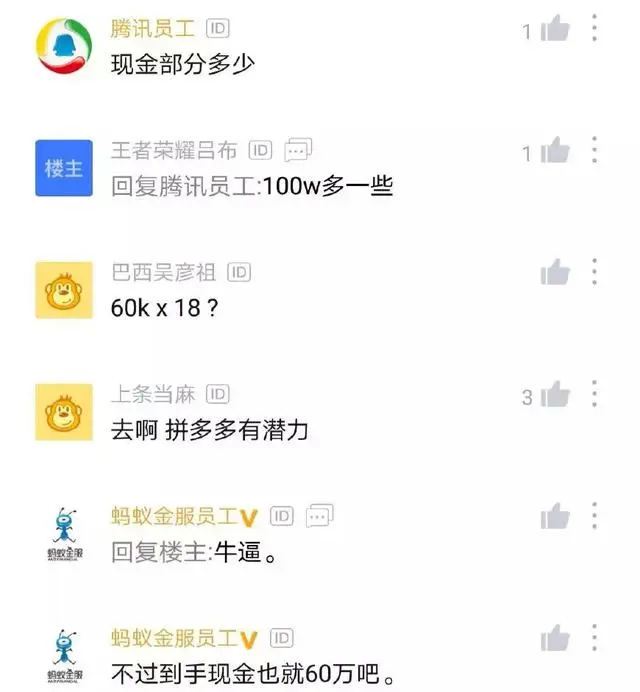Open more options for 王者荣耀吕布's reply
The width and height of the screenshot is (640, 692).
(x=595, y=151)
